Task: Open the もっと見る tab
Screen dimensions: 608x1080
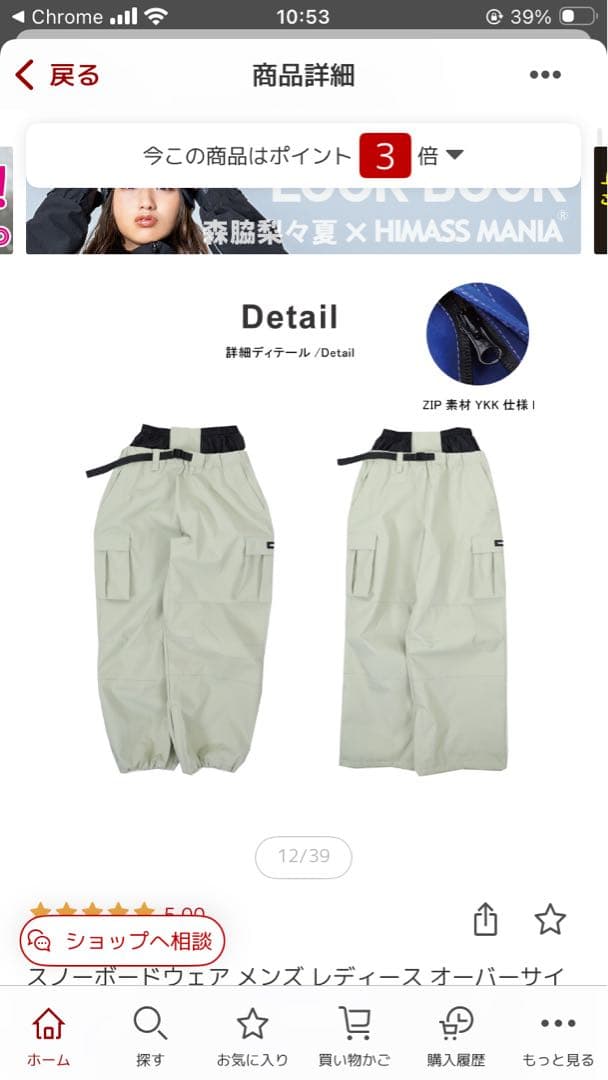Action: (558, 1035)
